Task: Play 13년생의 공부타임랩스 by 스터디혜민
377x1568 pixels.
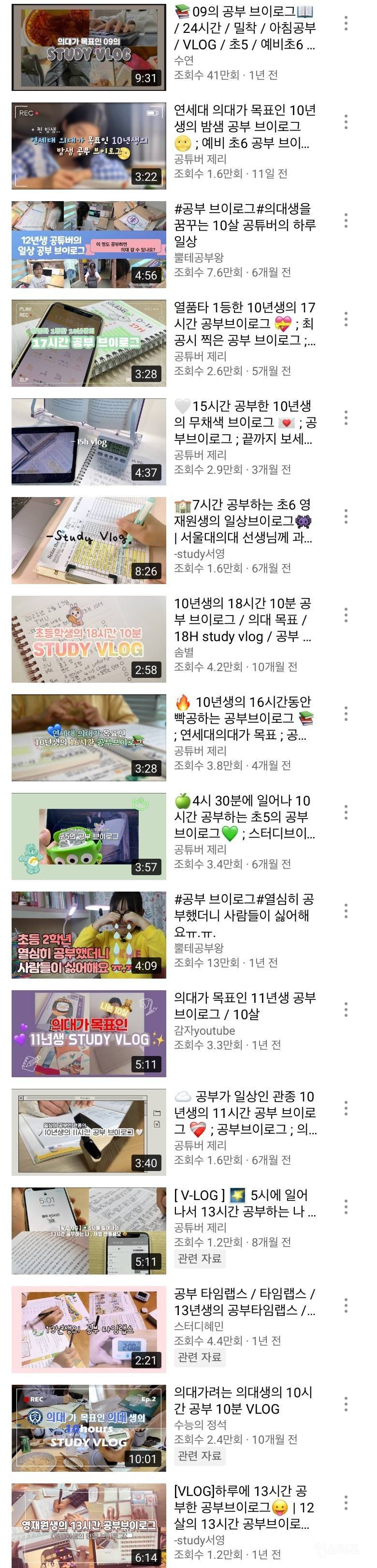Action: coord(89,1329)
